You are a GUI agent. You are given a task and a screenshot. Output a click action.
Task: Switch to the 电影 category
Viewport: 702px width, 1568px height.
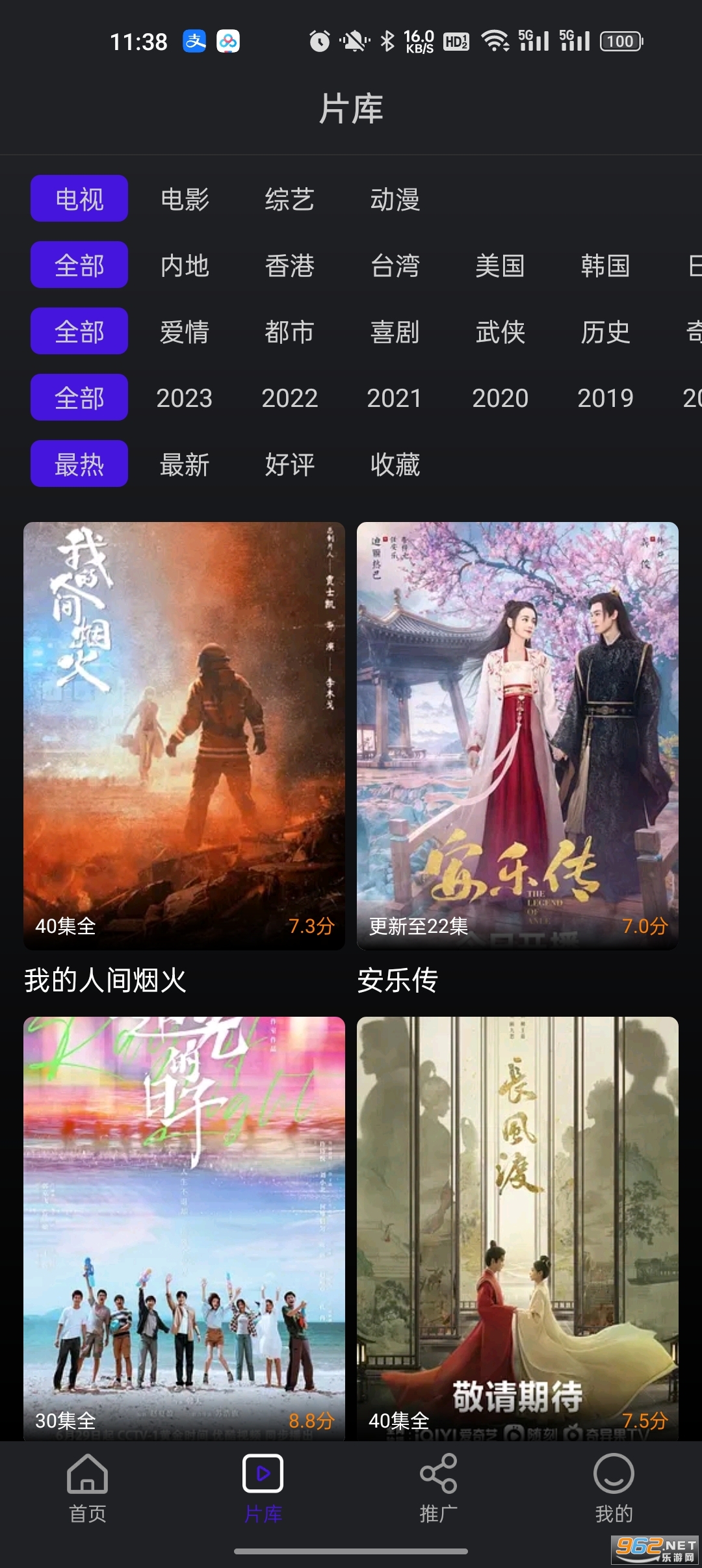click(185, 199)
